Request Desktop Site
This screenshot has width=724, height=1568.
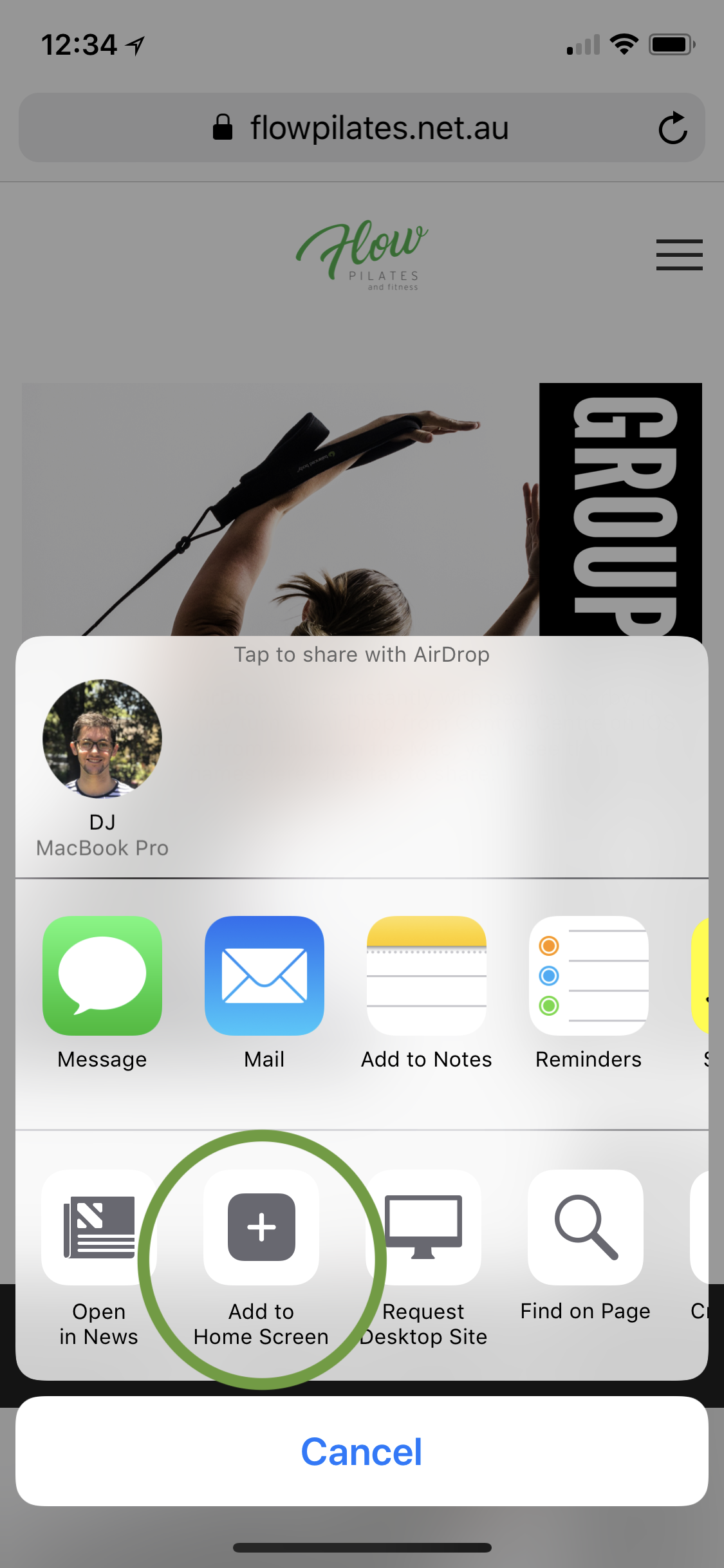pyautogui.click(x=423, y=1227)
